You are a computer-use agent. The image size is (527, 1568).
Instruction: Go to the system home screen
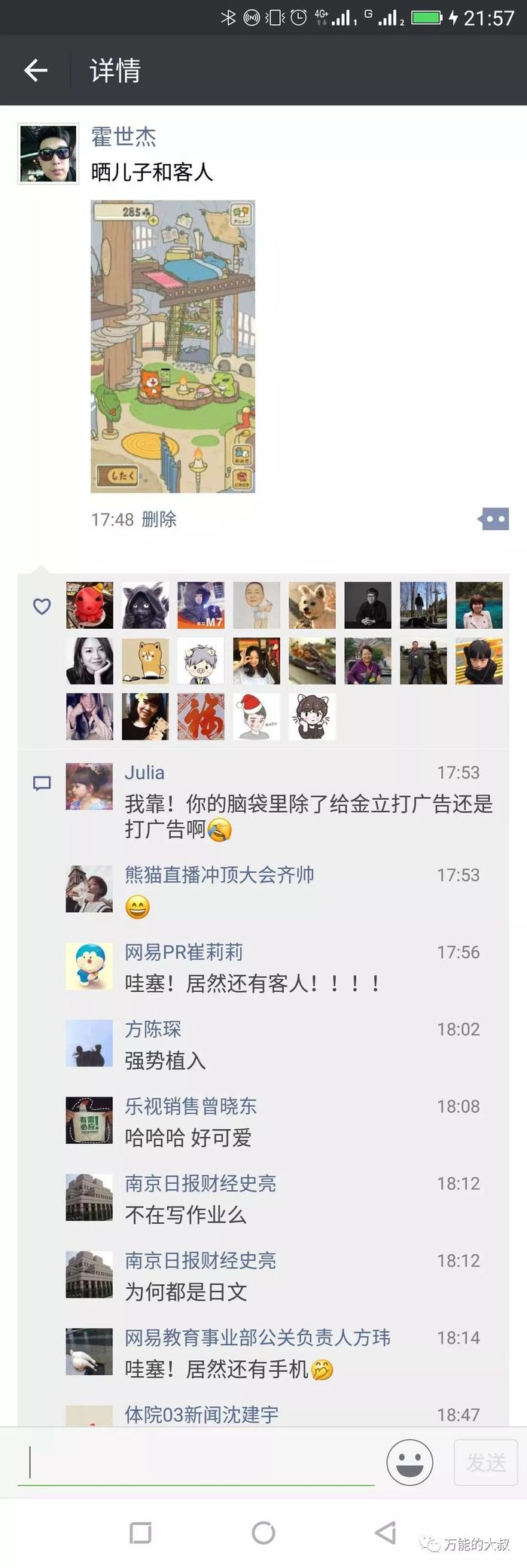263,1533
